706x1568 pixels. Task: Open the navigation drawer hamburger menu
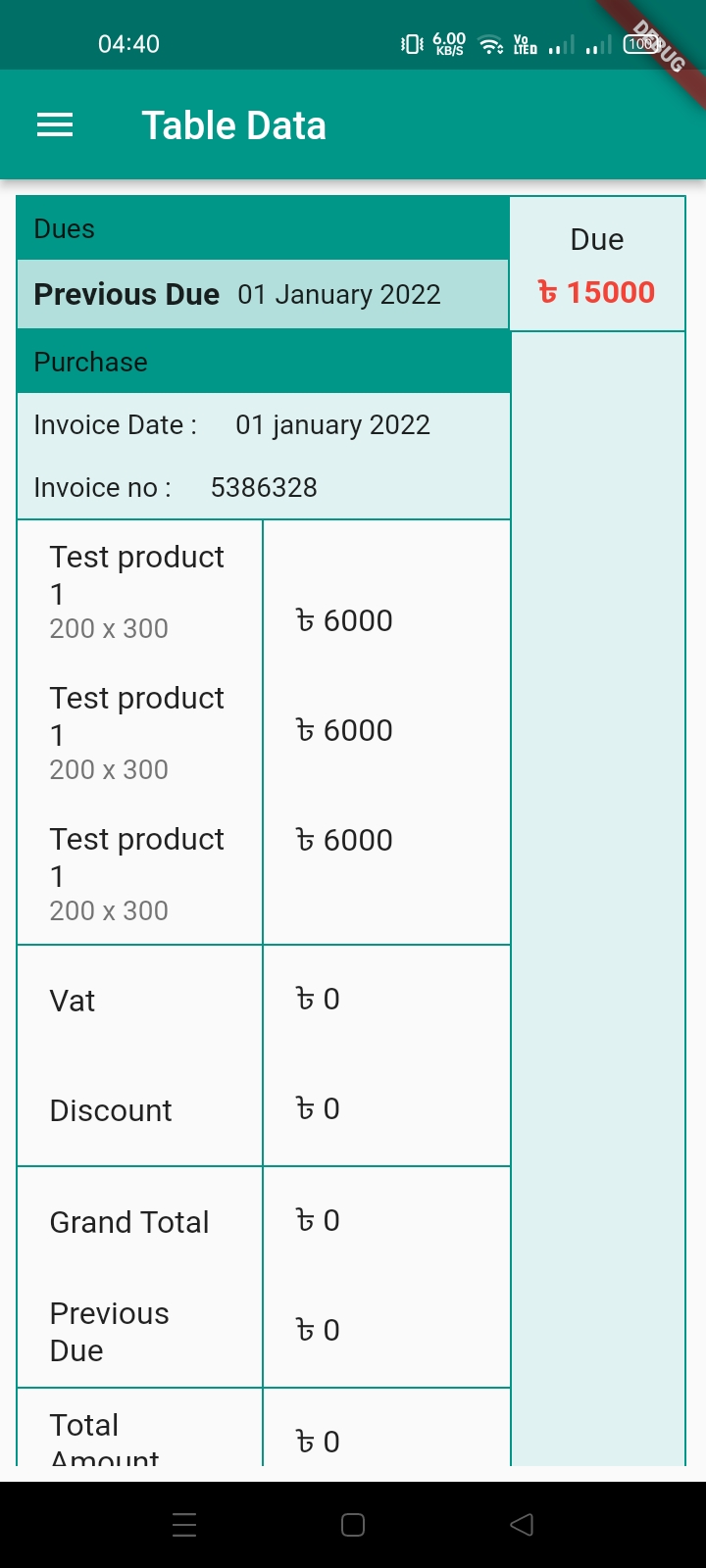tap(54, 124)
